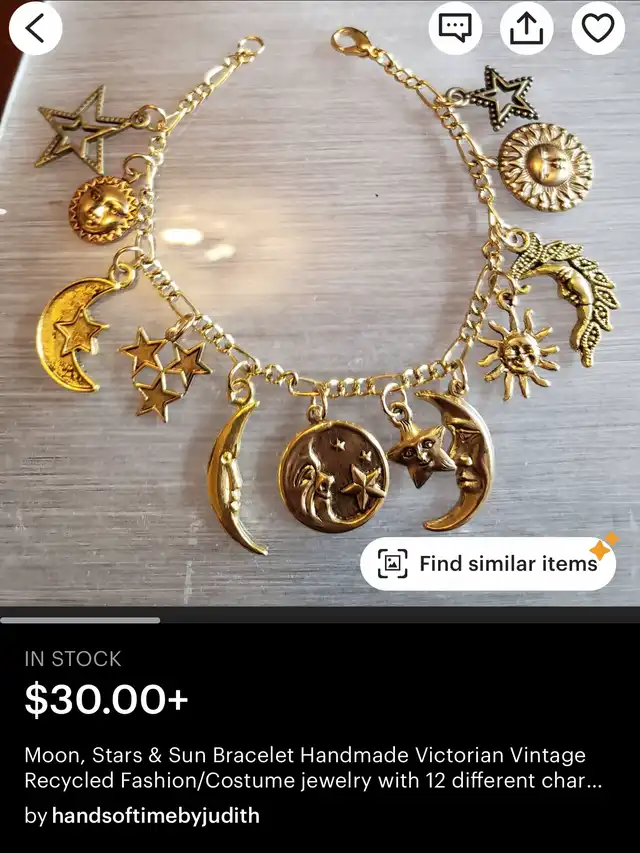Favorite this item with the heart
This screenshot has height=853, width=640.
(598, 28)
